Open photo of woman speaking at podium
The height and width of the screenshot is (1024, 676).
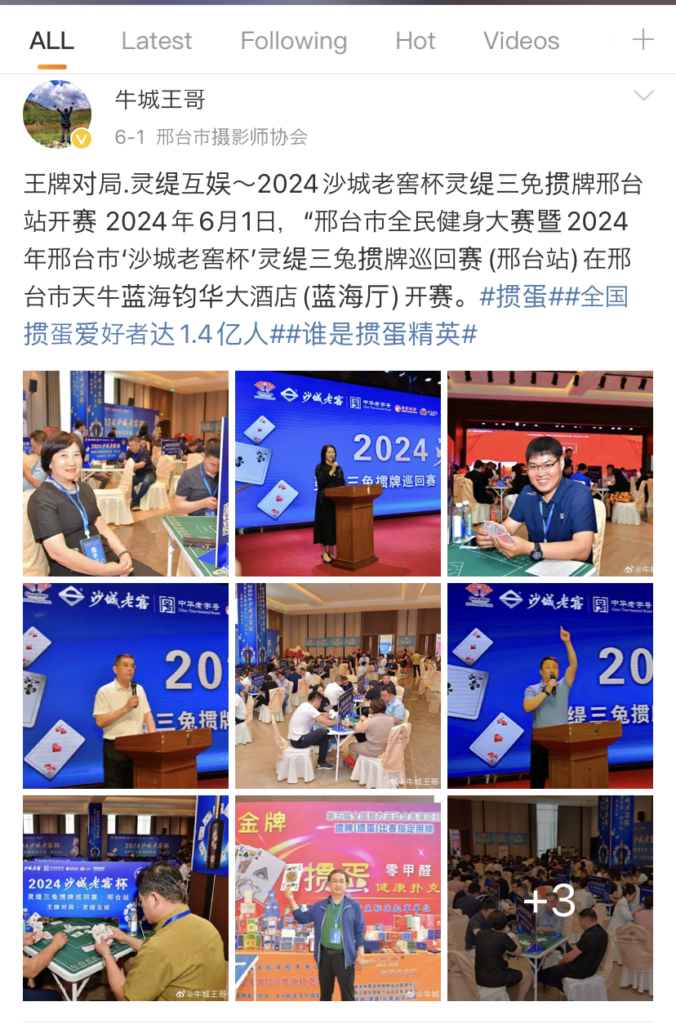(338, 474)
